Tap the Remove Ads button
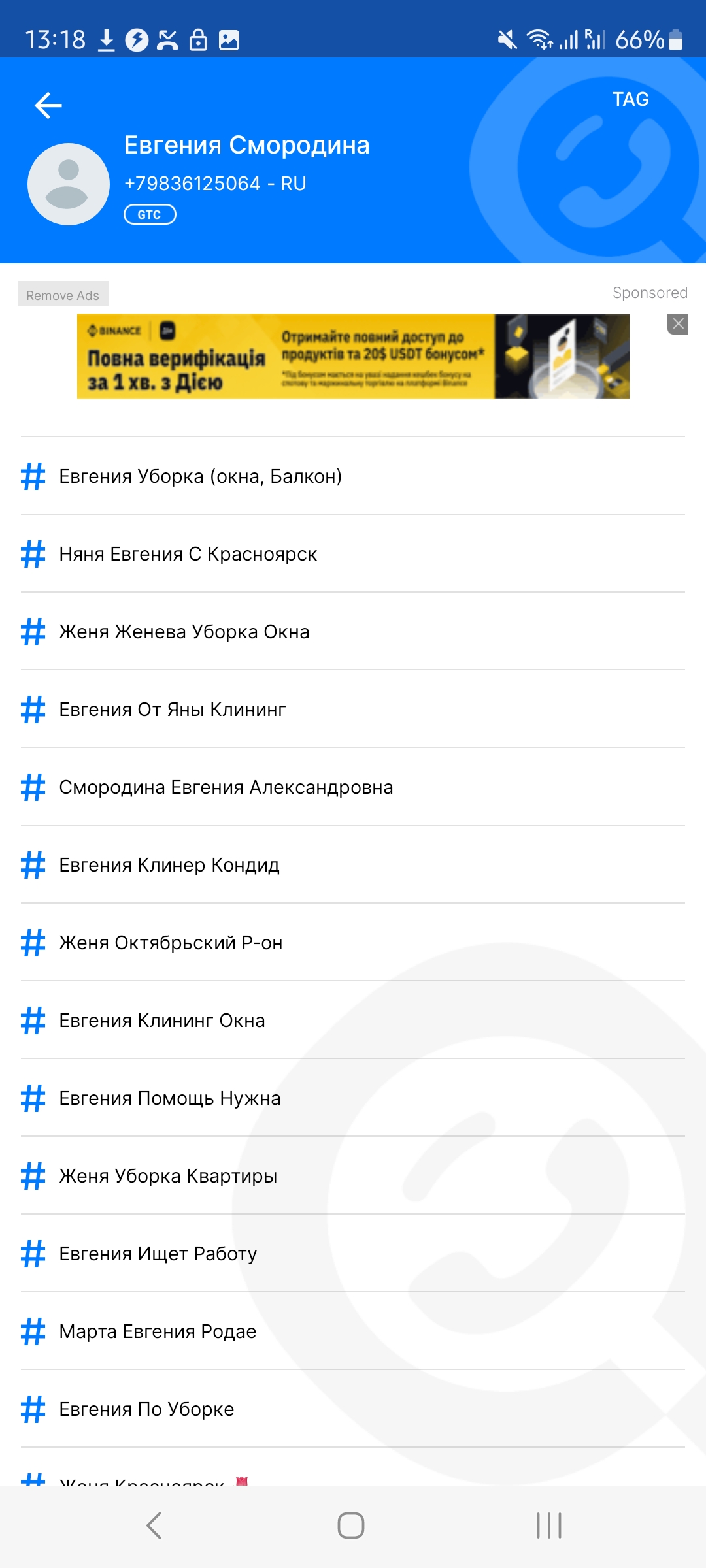The height and width of the screenshot is (1568, 706). click(63, 295)
